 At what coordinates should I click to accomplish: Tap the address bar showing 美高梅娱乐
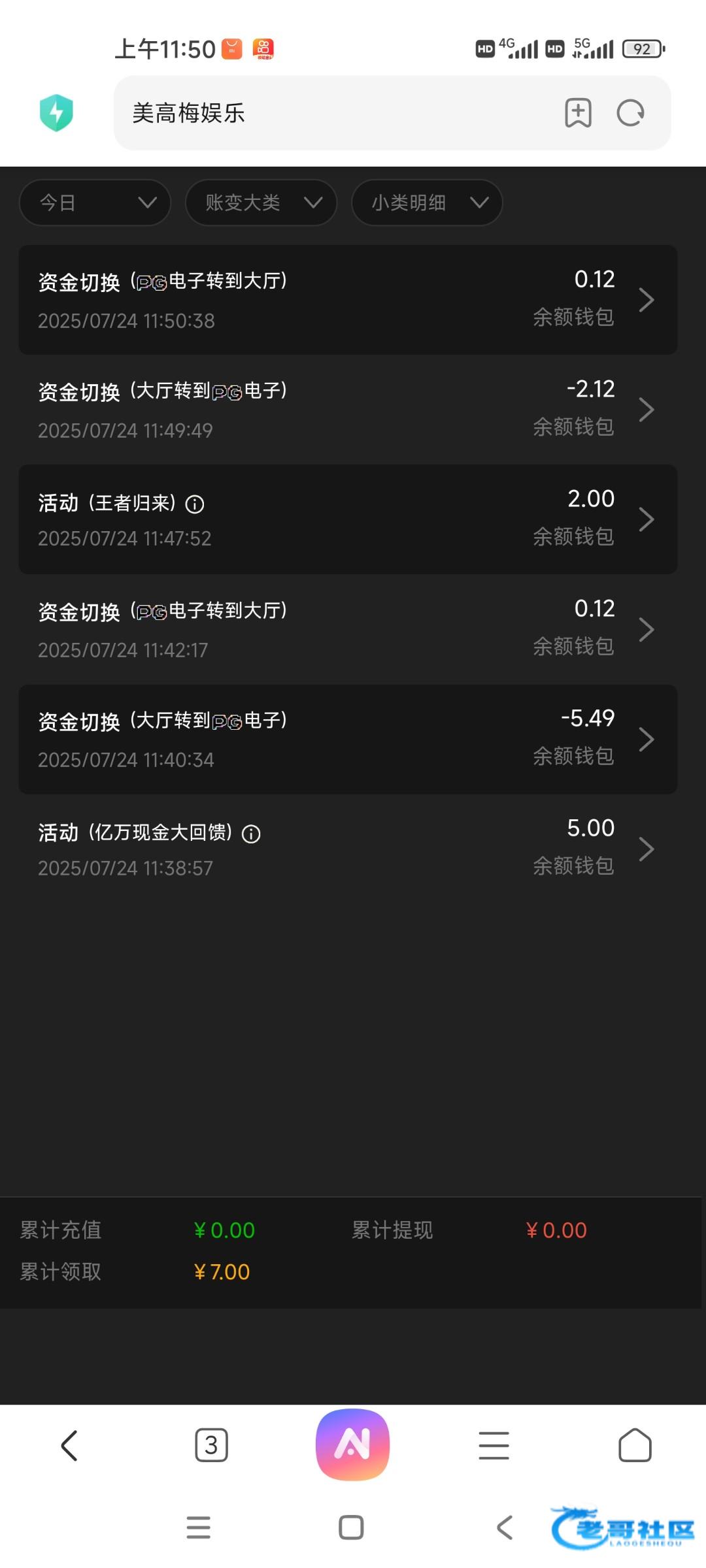tap(340, 113)
